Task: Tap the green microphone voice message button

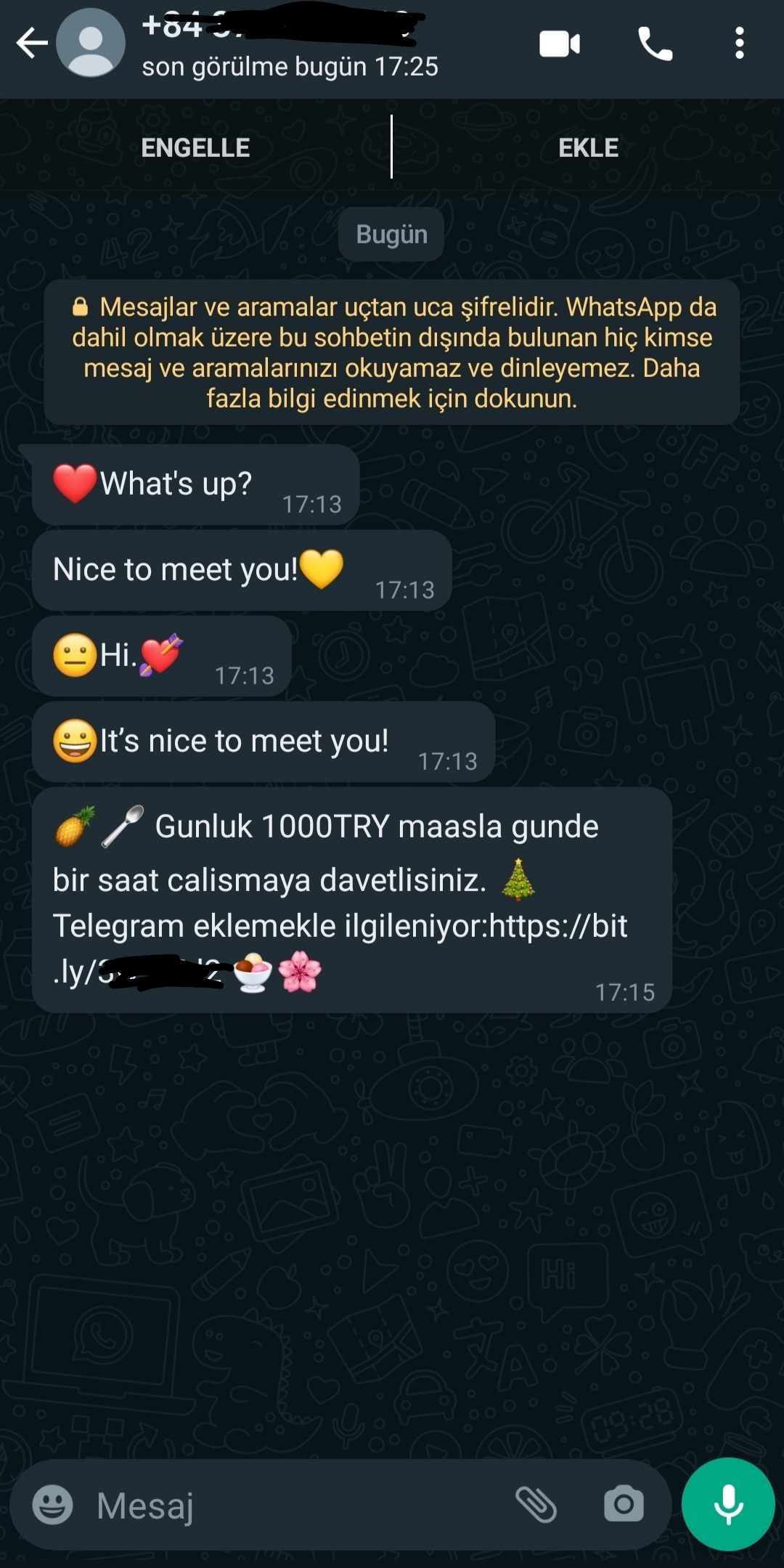Action: pos(728,1503)
